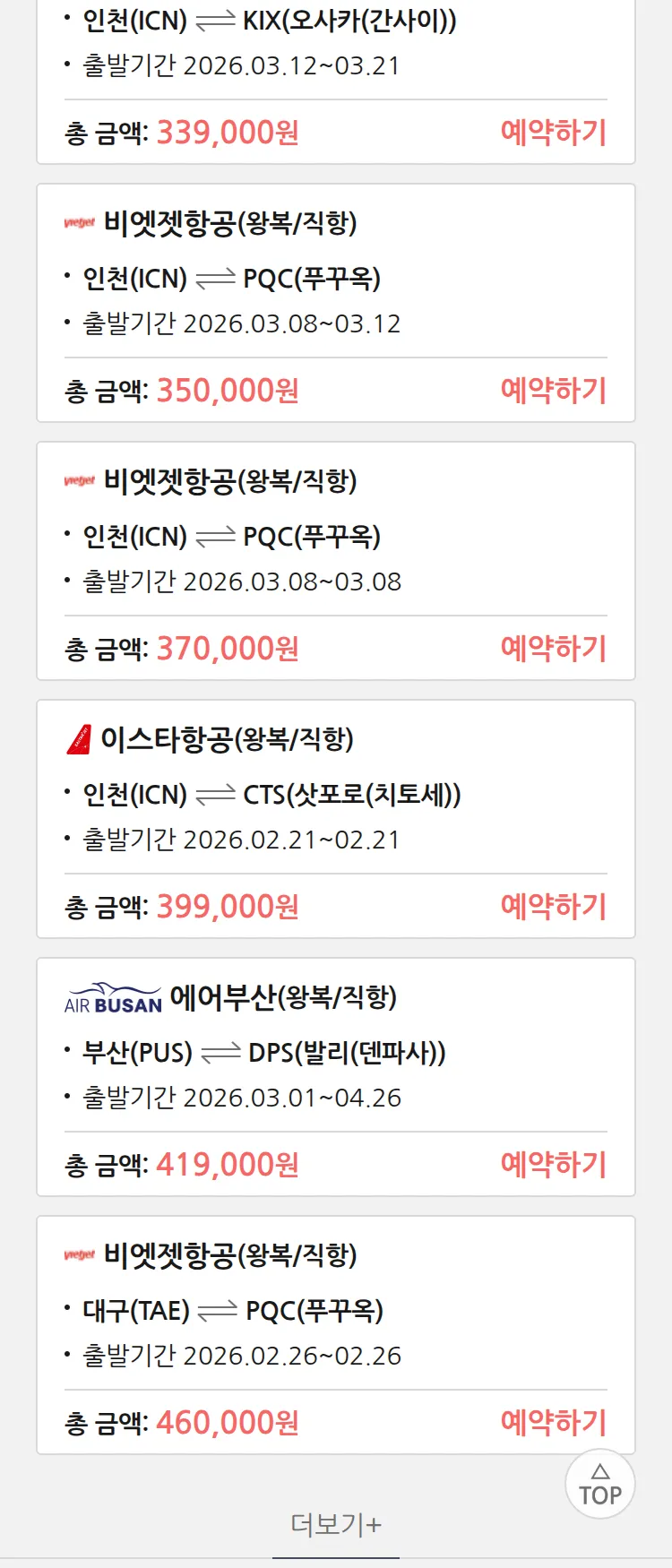Reserve the 370,000원 Vietjet Phu Quoc flight
Image resolution: width=672 pixels, height=1568 pixels.
553,649
